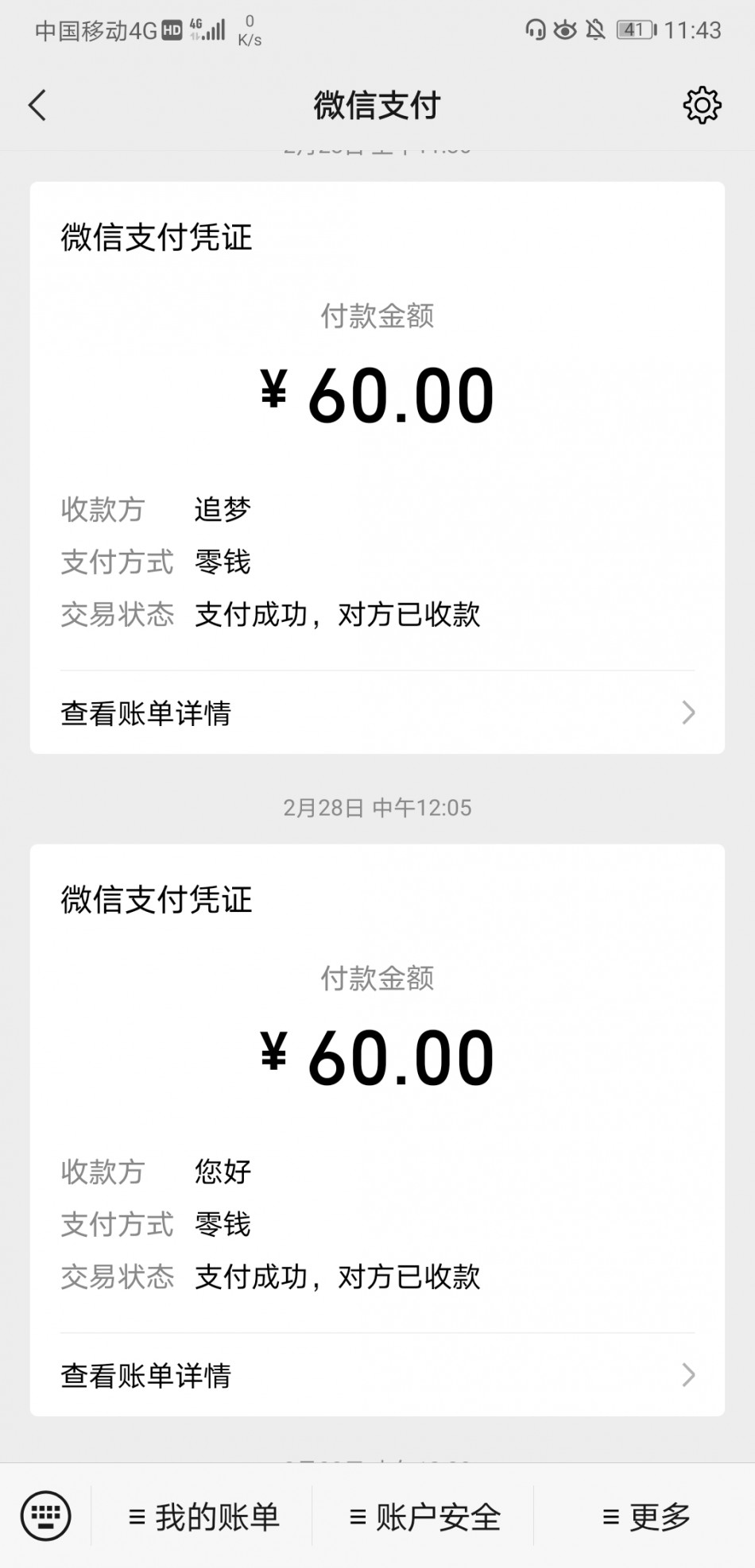This screenshot has width=755, height=1568.
Task: Open the 账户安全 menu
Action: (x=424, y=1517)
